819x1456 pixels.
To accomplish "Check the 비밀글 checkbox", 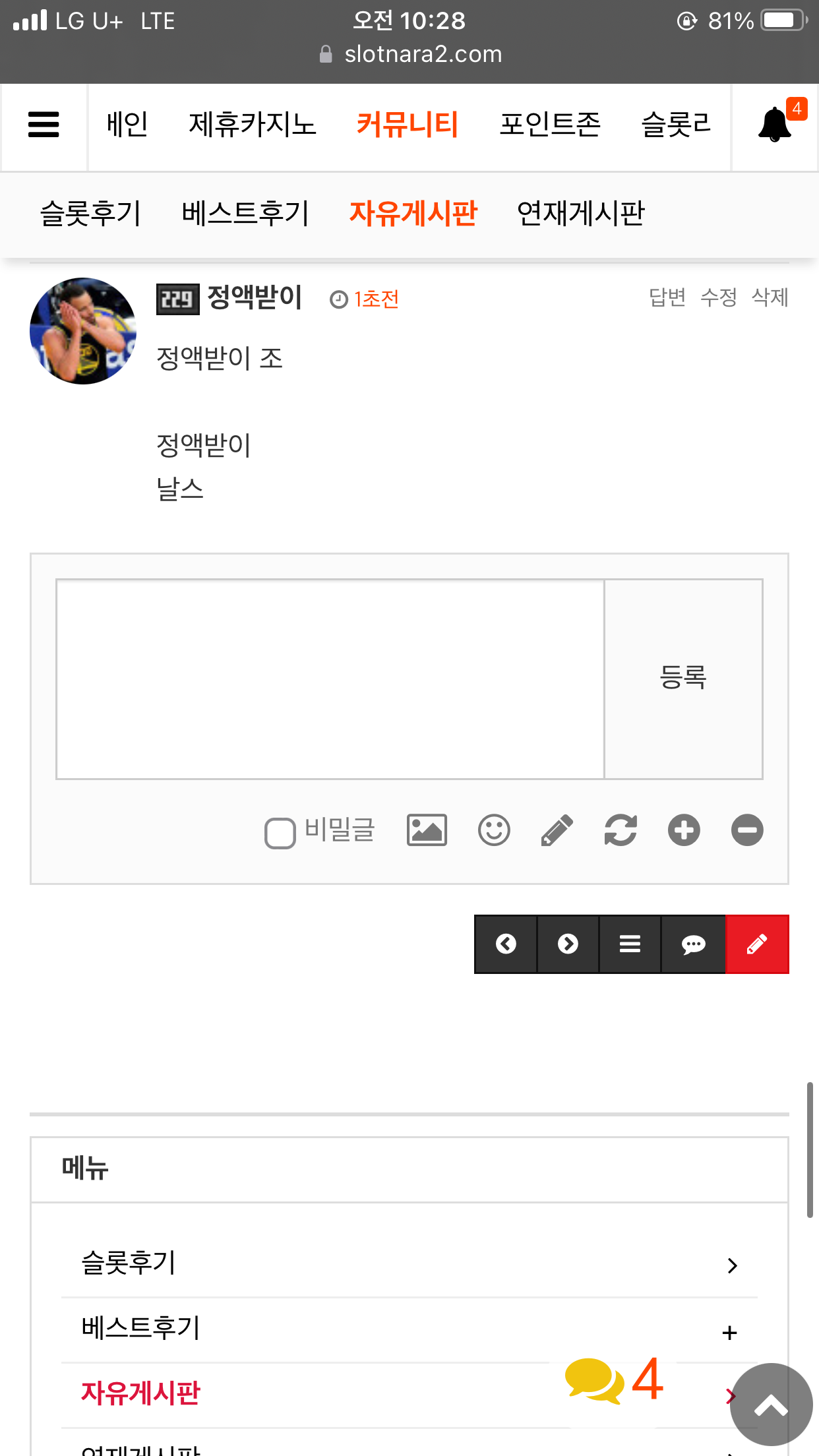I will click(280, 832).
